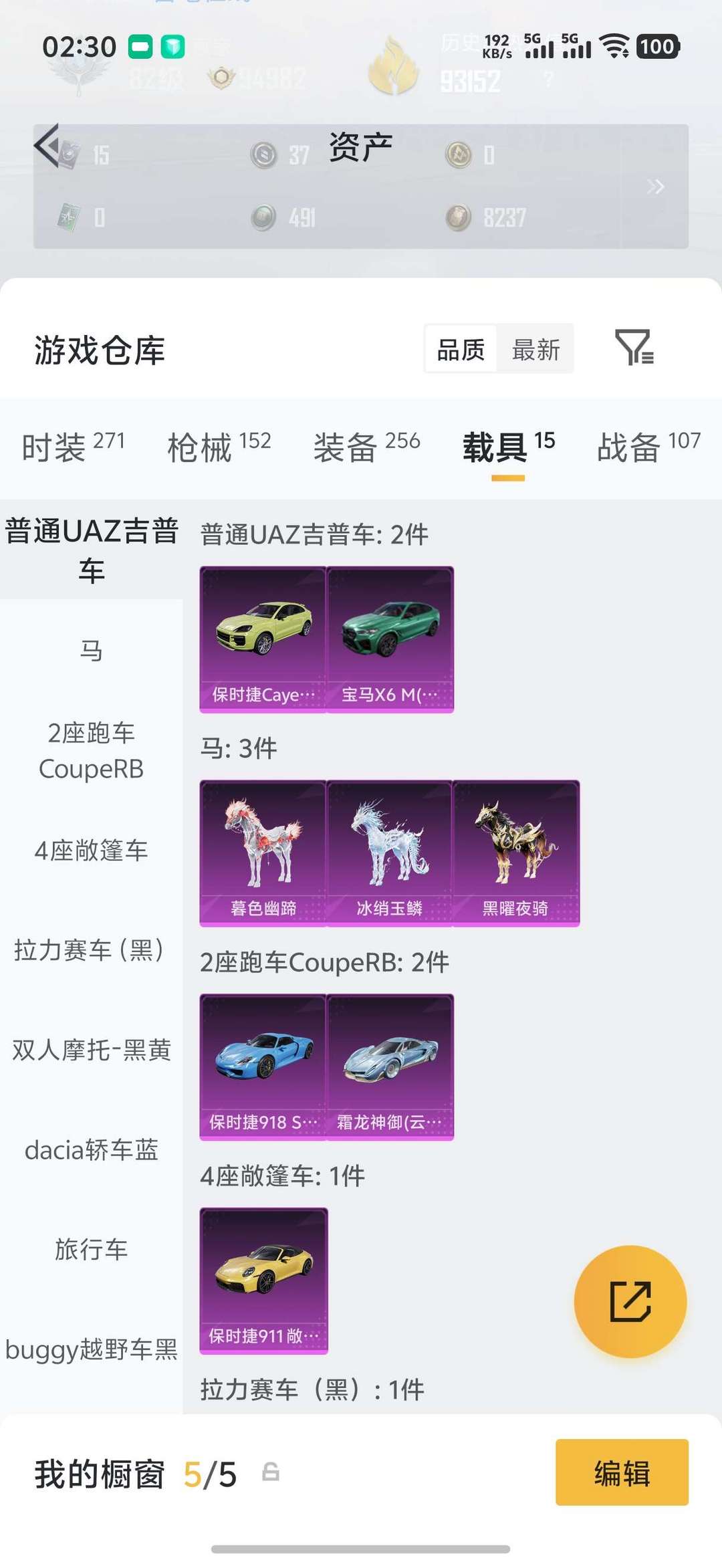Viewport: 722px width, 1568px height.
Task: Tap the back arrow on the 资产 page
Action: tap(47, 146)
